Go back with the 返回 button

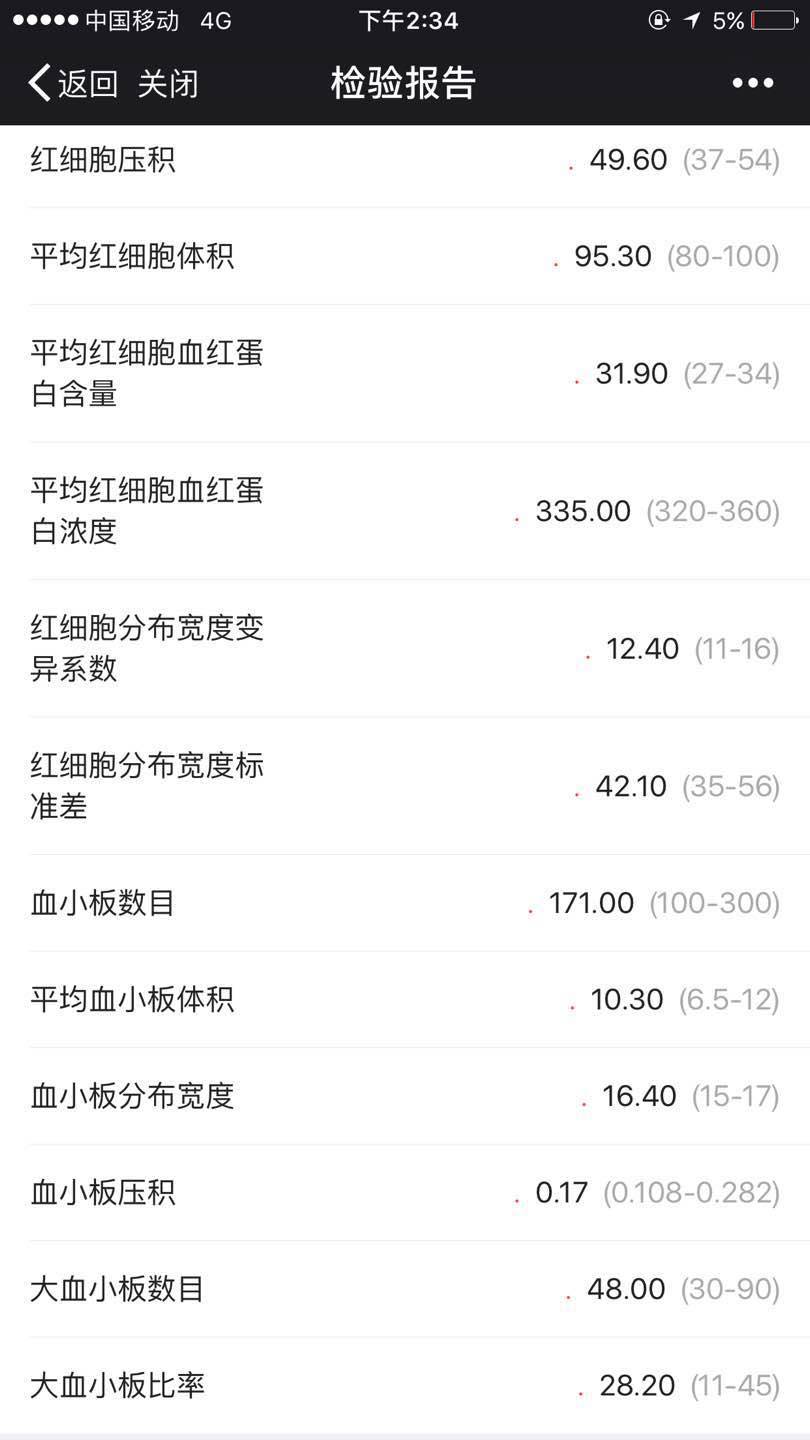click(74, 83)
